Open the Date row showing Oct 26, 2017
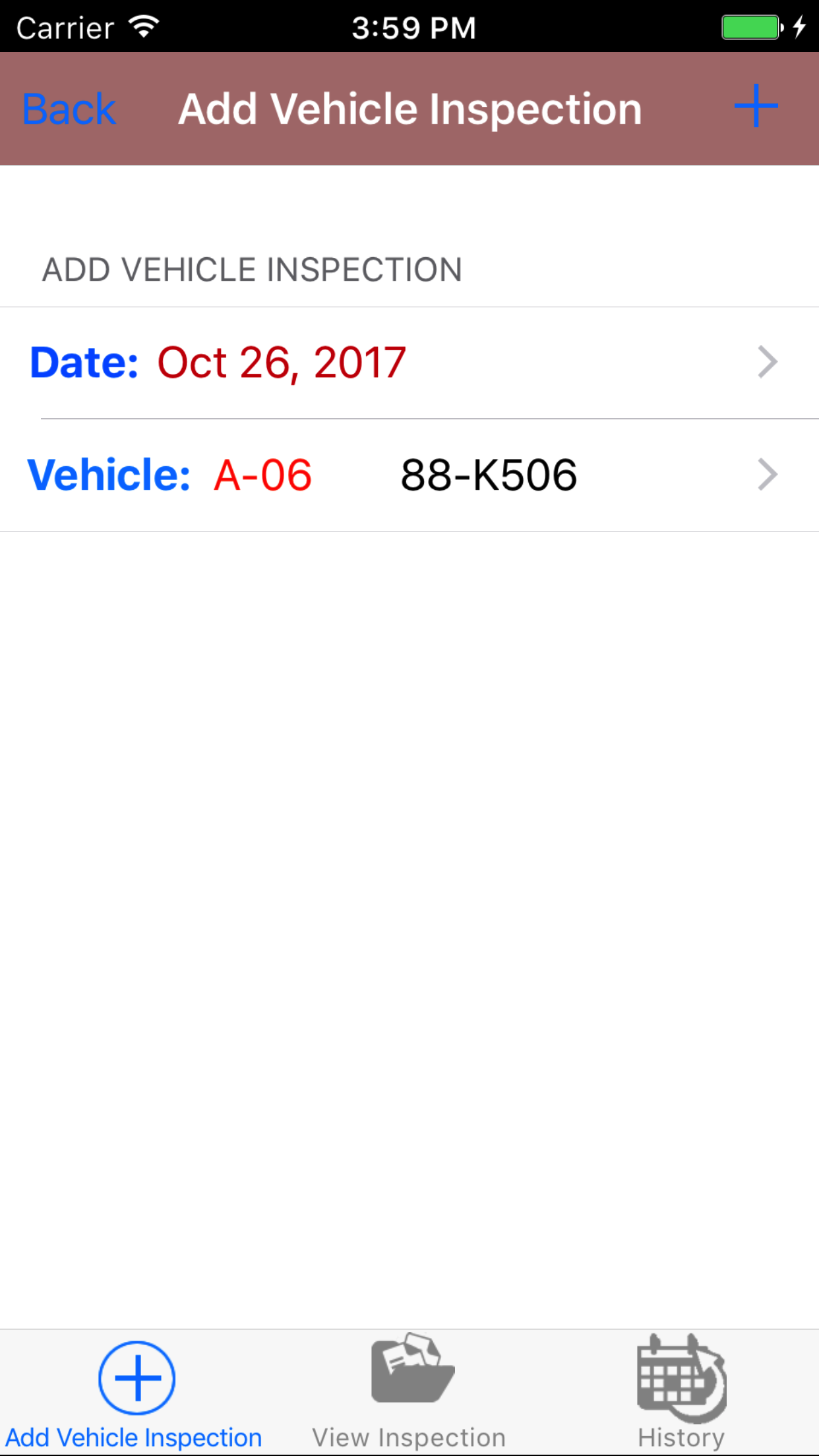 point(409,363)
